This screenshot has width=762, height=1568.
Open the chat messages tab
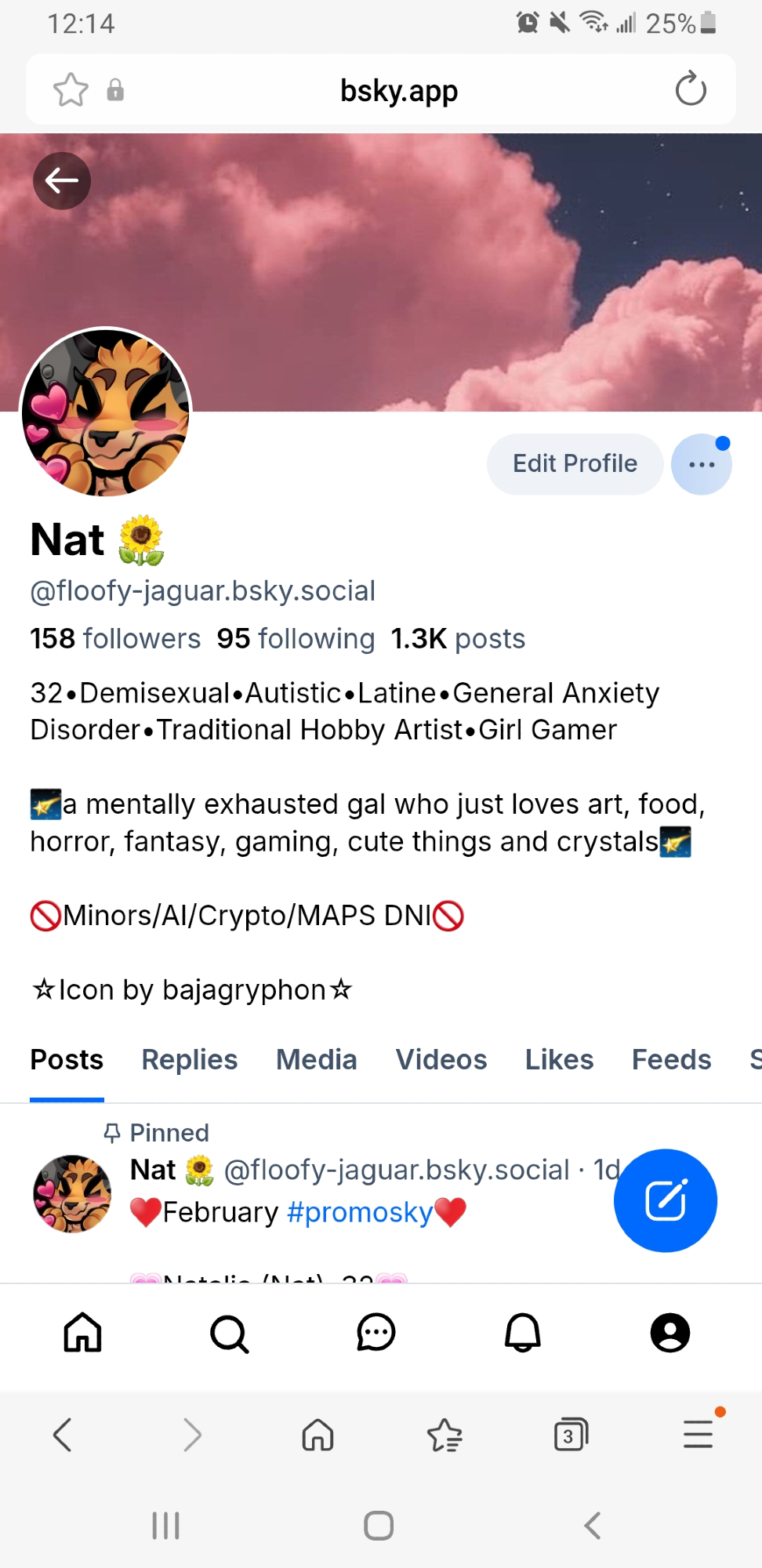pos(376,1332)
